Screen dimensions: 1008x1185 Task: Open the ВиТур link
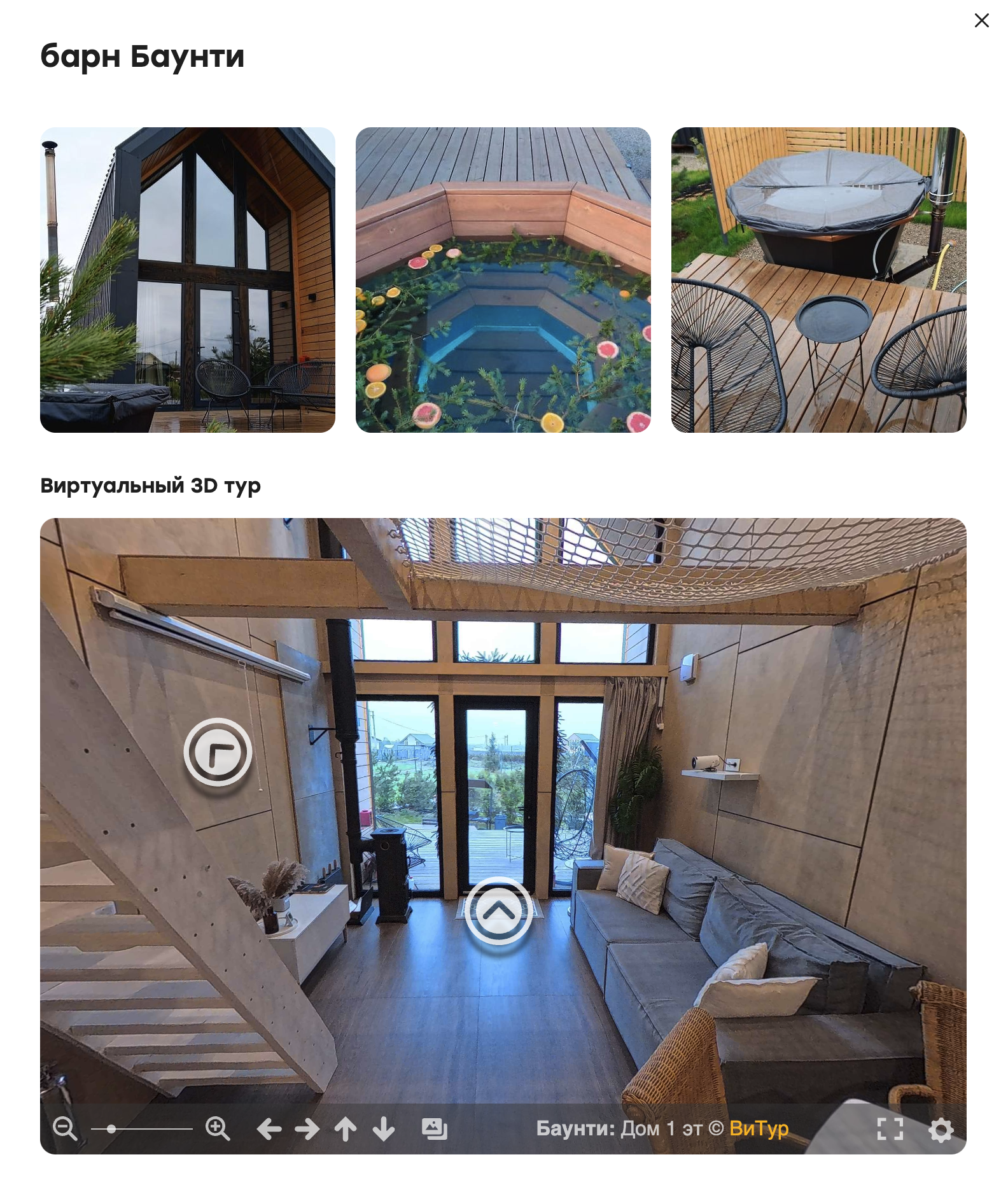click(x=759, y=1128)
